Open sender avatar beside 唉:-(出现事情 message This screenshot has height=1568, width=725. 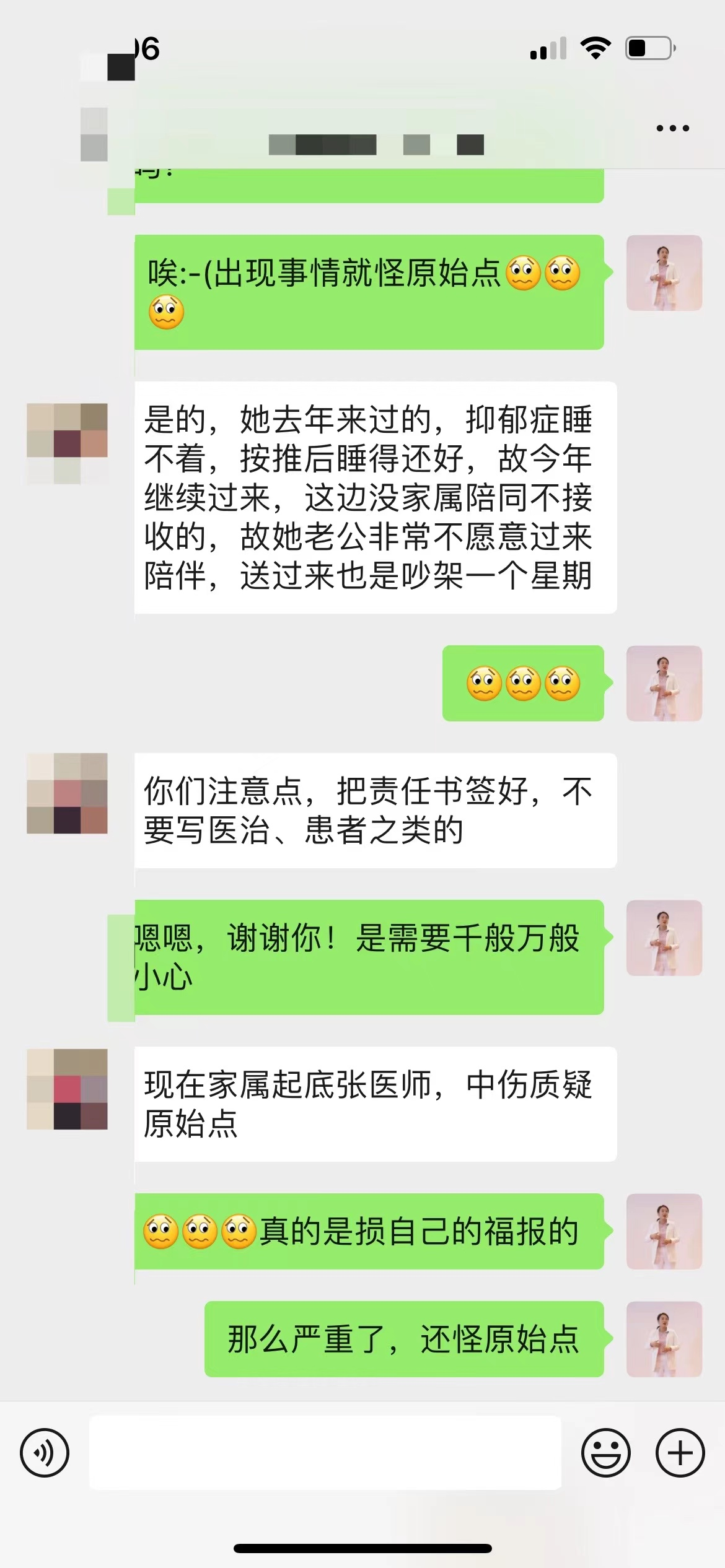point(664,272)
